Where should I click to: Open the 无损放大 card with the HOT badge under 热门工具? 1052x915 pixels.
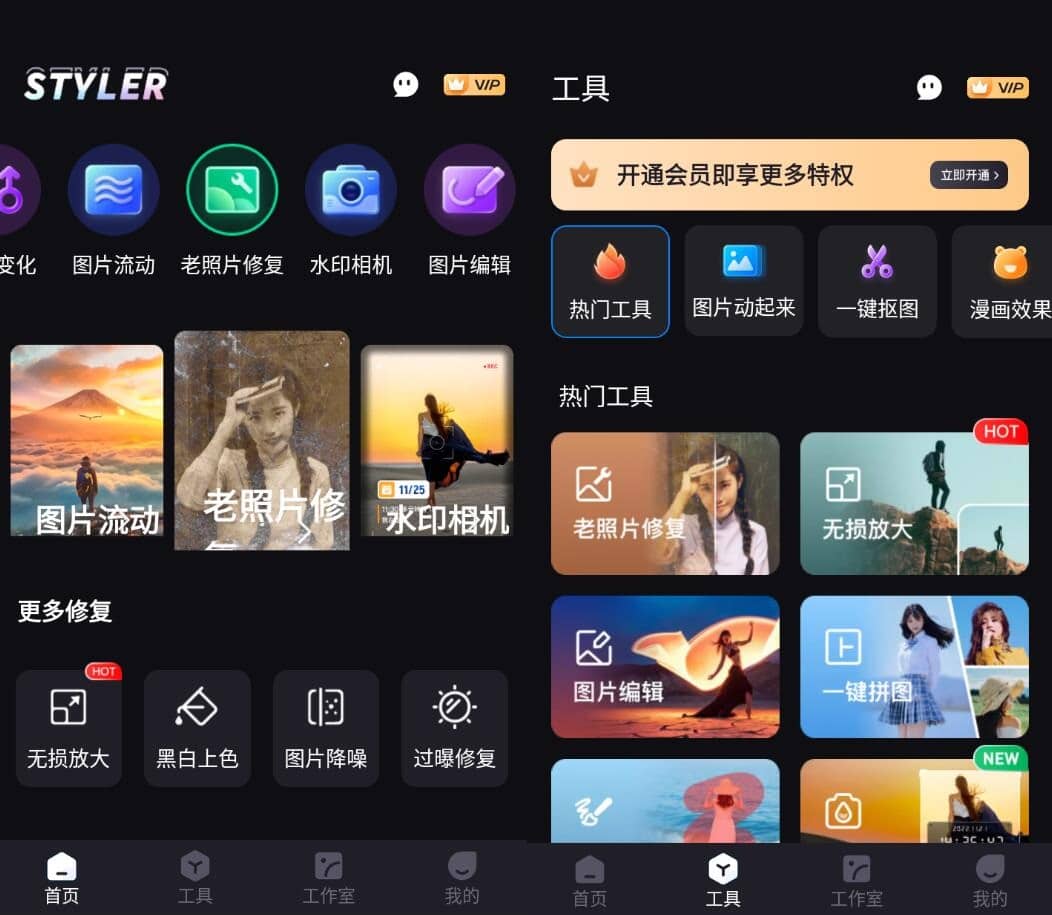pyautogui.click(x=914, y=503)
